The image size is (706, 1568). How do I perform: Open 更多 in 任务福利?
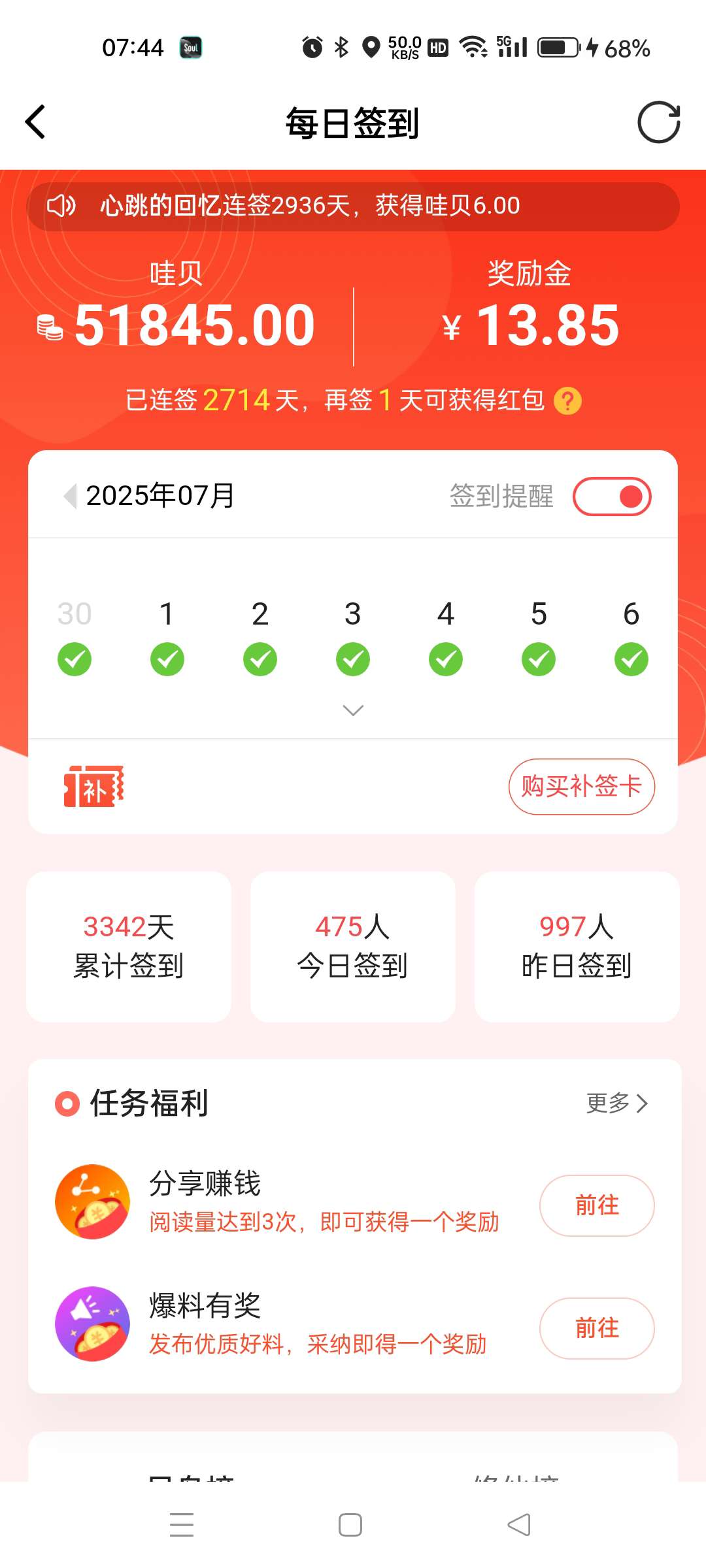617,1103
